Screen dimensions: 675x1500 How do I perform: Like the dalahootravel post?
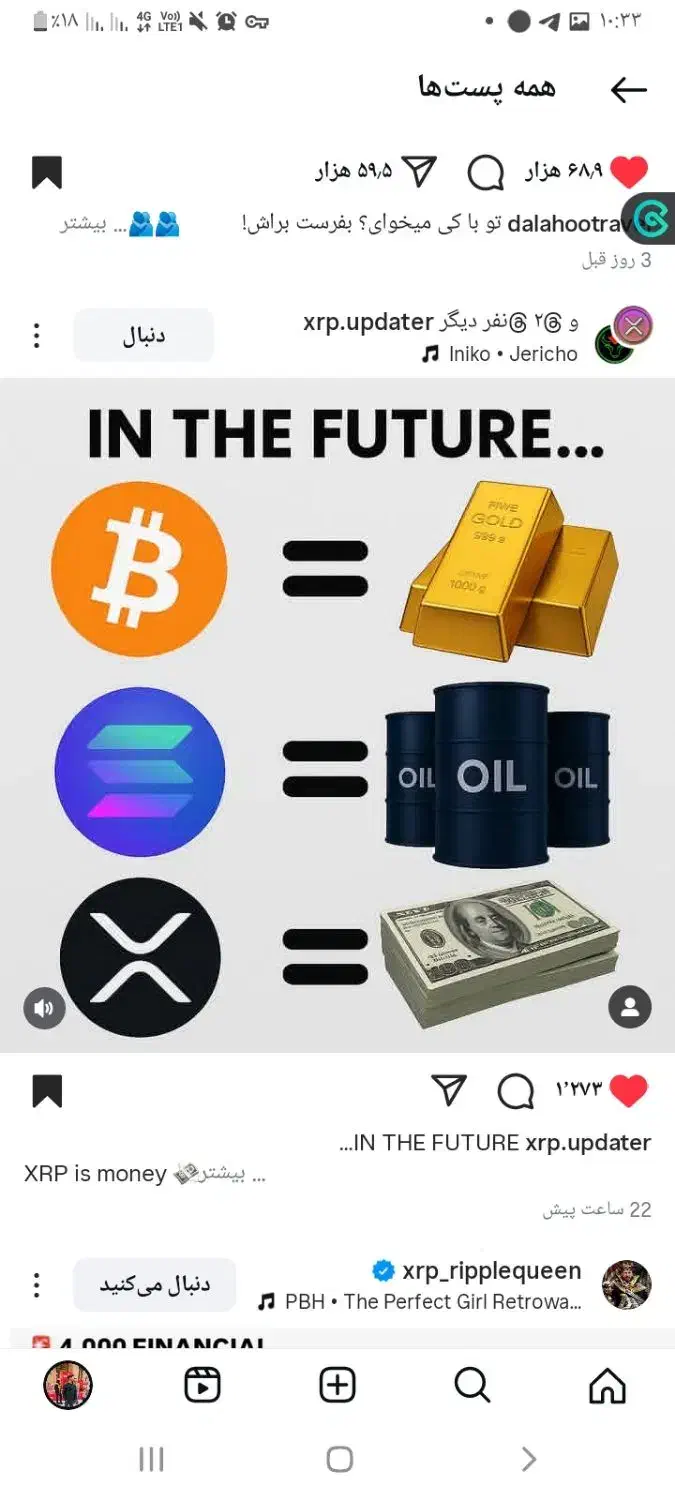628,173
